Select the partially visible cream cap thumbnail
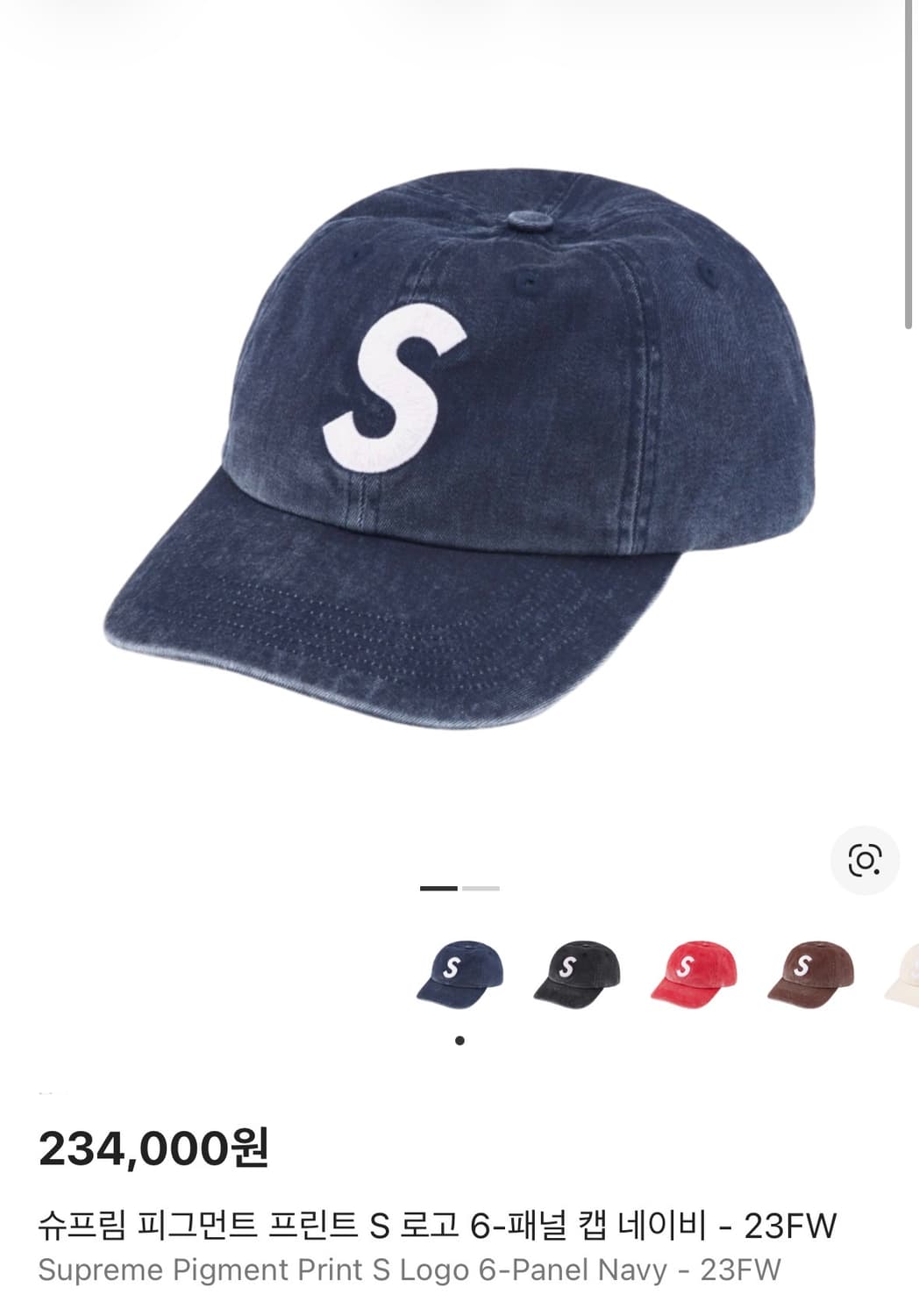Viewport: 919px width, 1316px height. click(905, 974)
